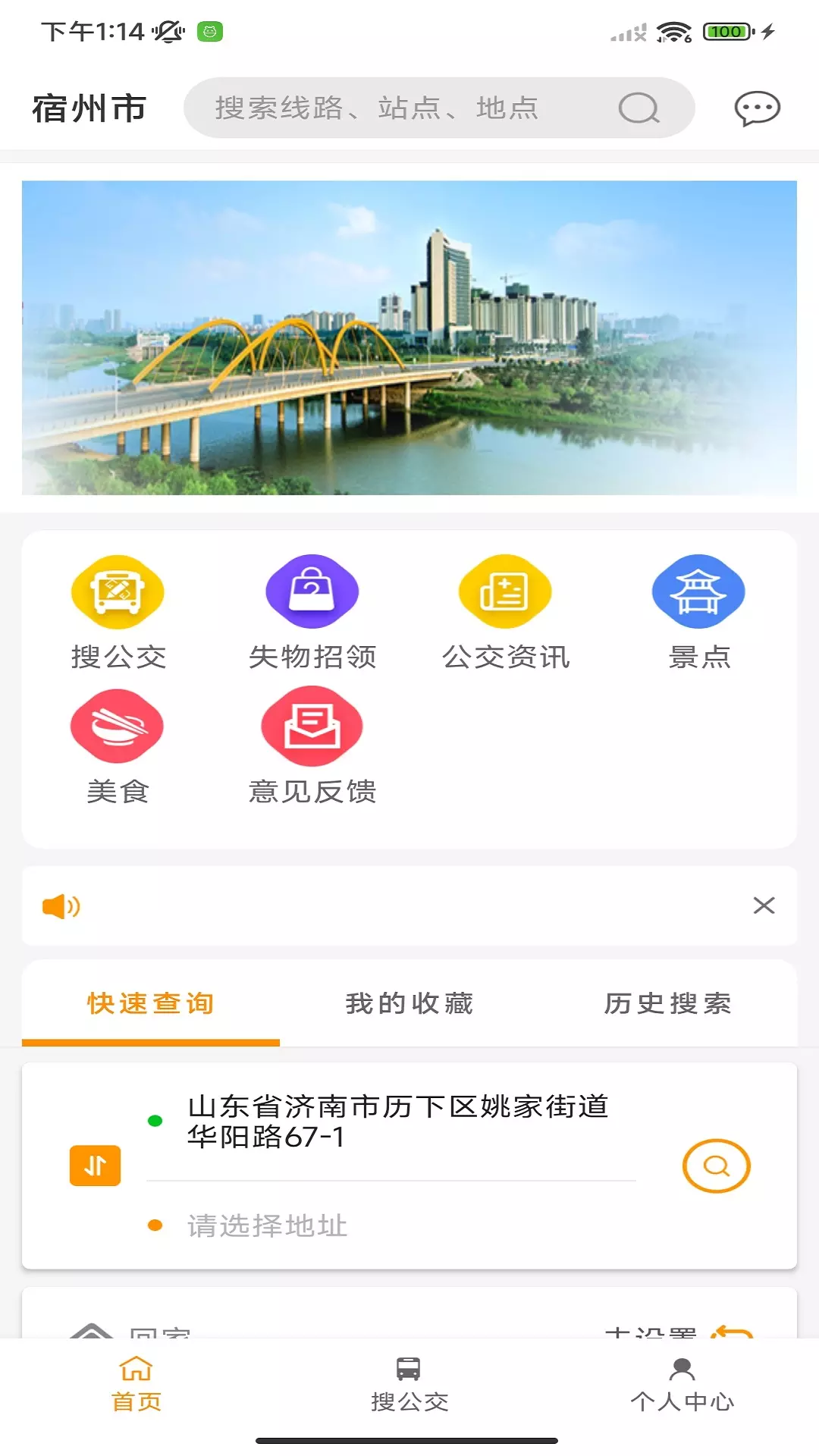Screen dimensions: 819x1456
Task: Open 个人中心 in bottom navigation
Action: point(682,1385)
